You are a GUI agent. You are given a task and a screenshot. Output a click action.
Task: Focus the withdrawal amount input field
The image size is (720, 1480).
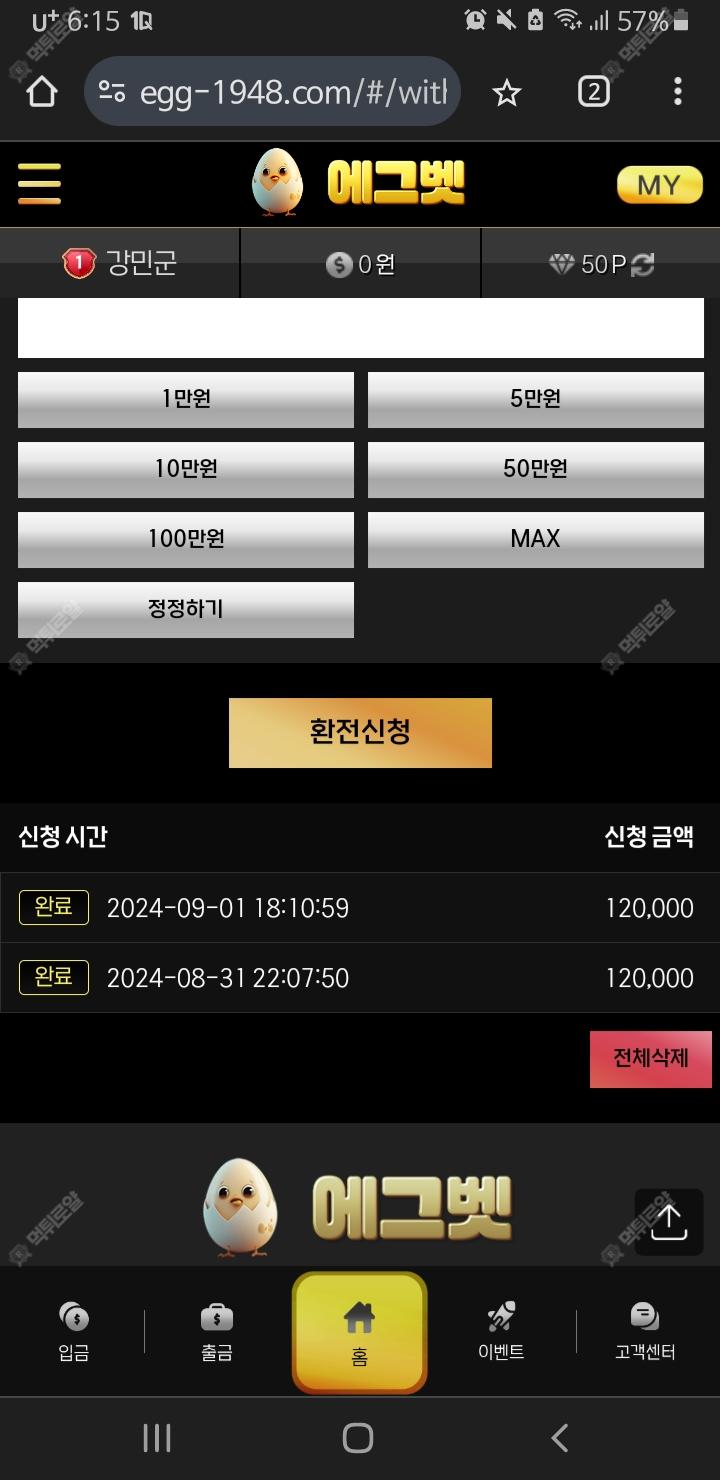(360, 328)
